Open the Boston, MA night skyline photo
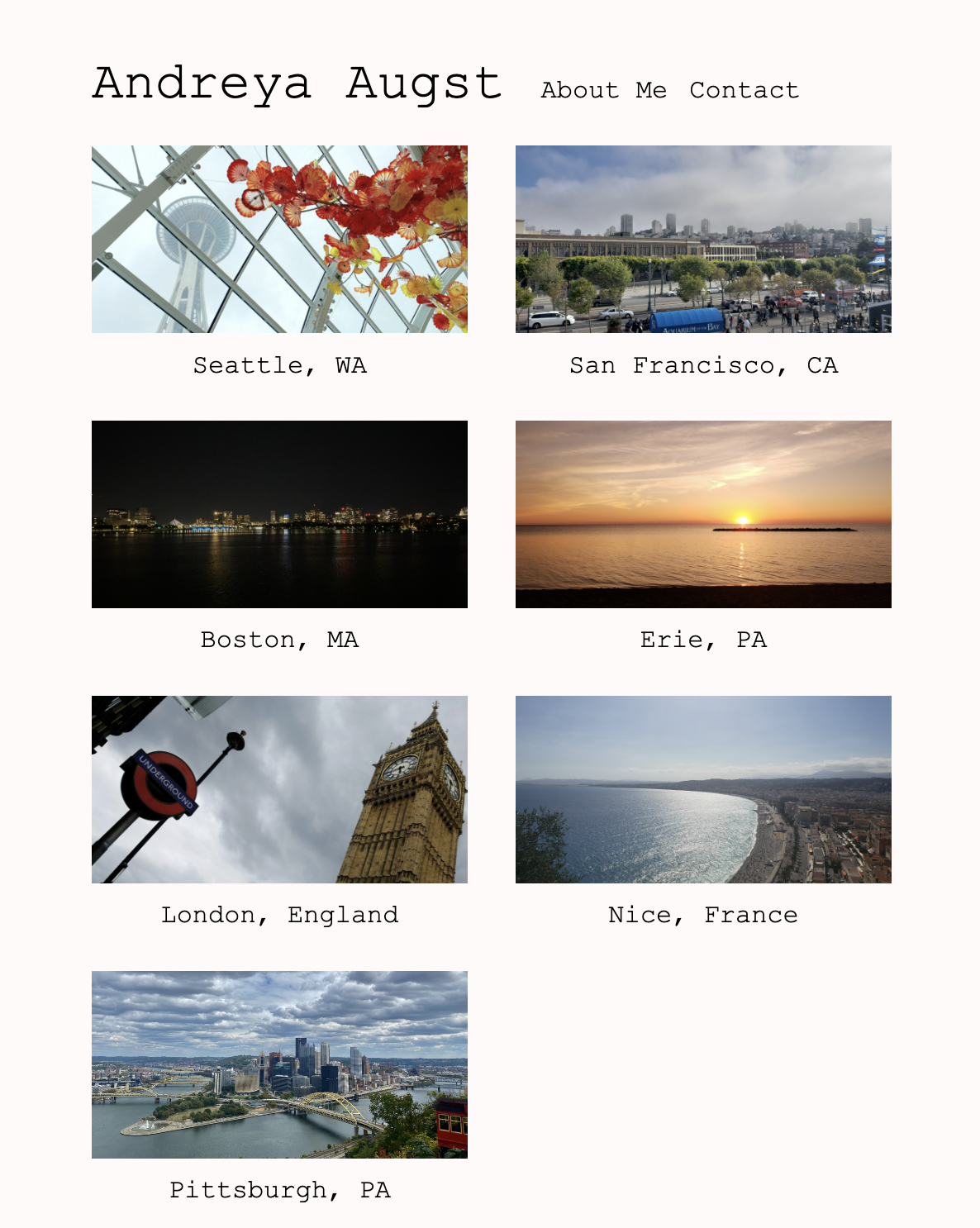The image size is (980, 1228). (x=279, y=514)
